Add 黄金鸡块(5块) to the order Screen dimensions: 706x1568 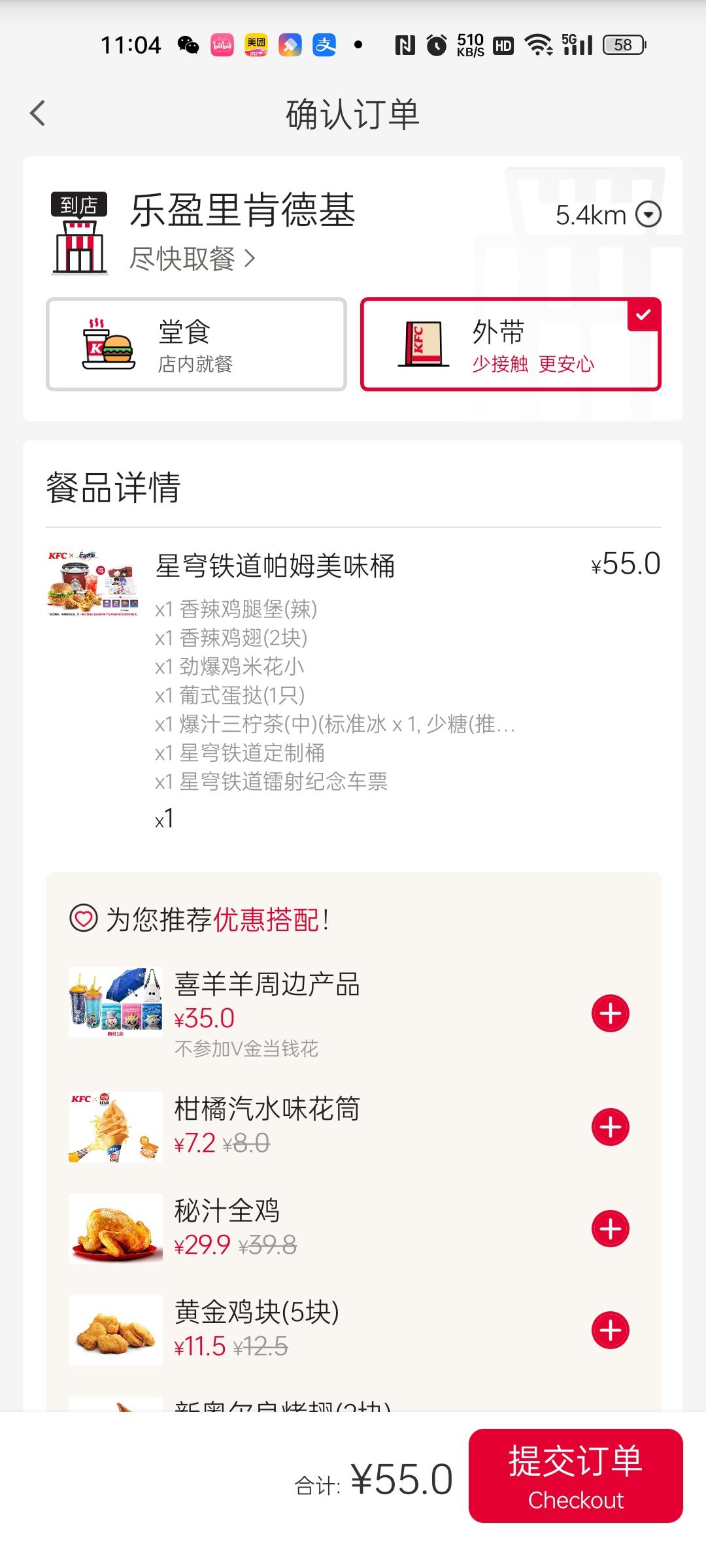610,1330
